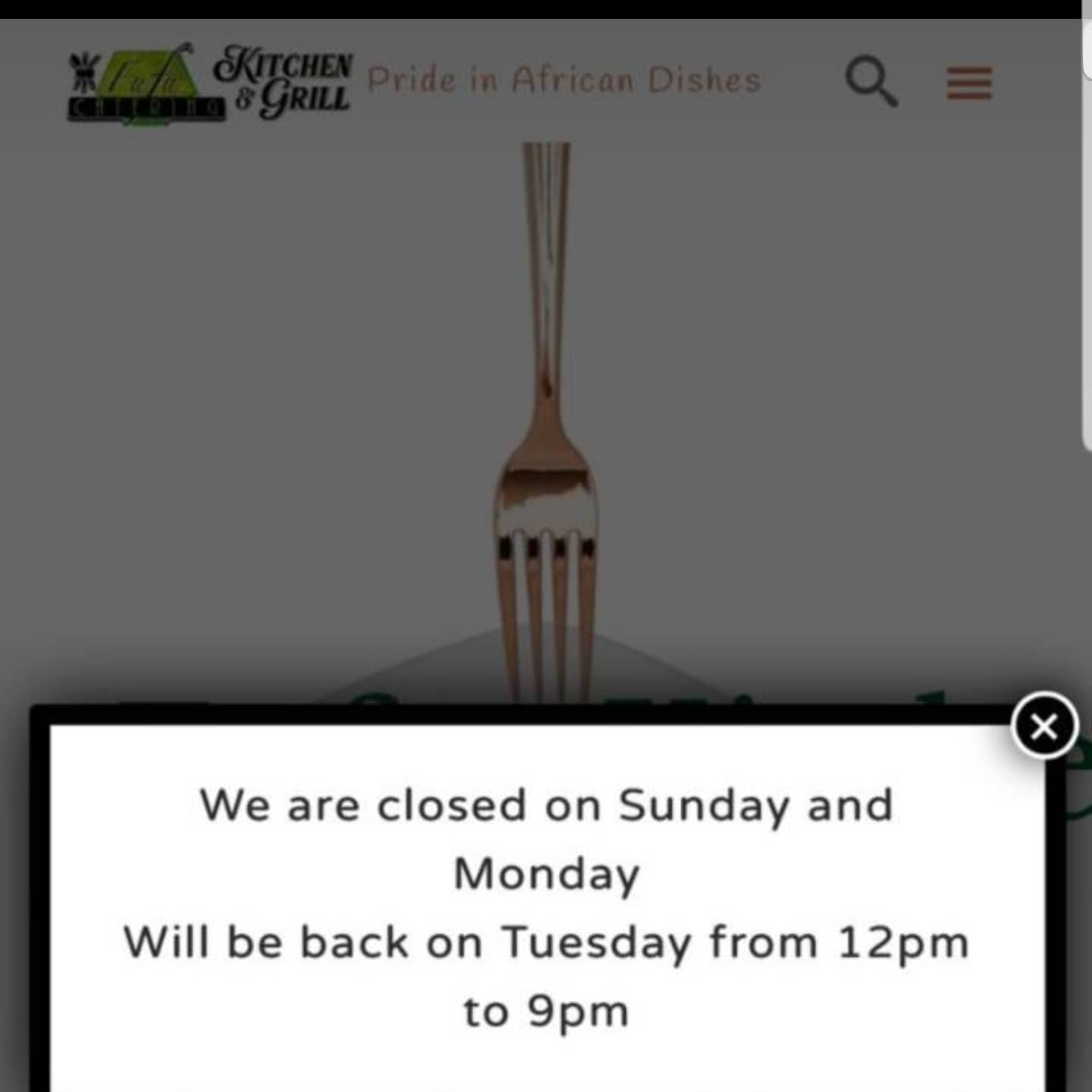Close the closed-days popup notice

[x=1044, y=726]
